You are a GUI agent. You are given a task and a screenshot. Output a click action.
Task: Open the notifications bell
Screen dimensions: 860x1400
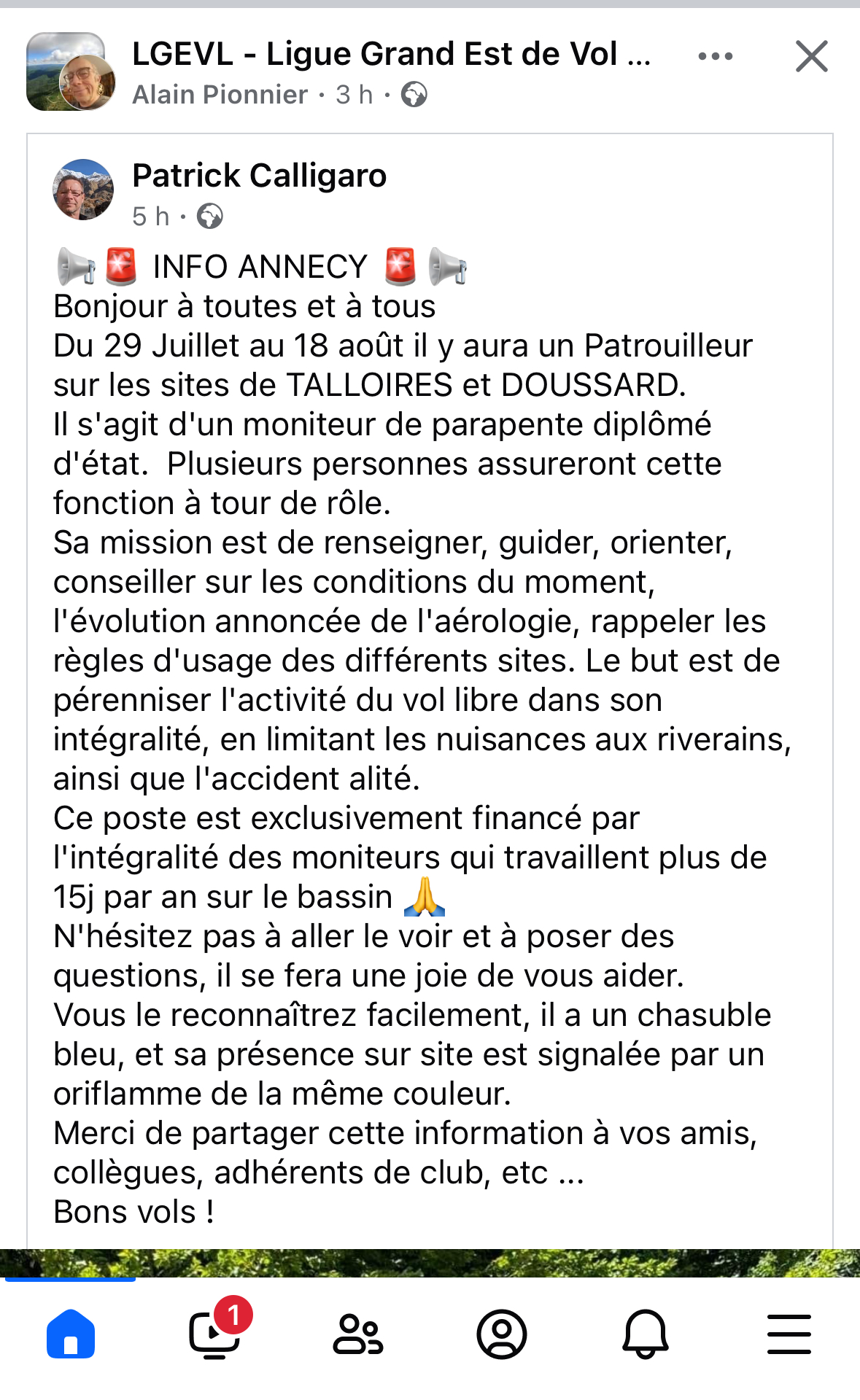pyautogui.click(x=645, y=1334)
